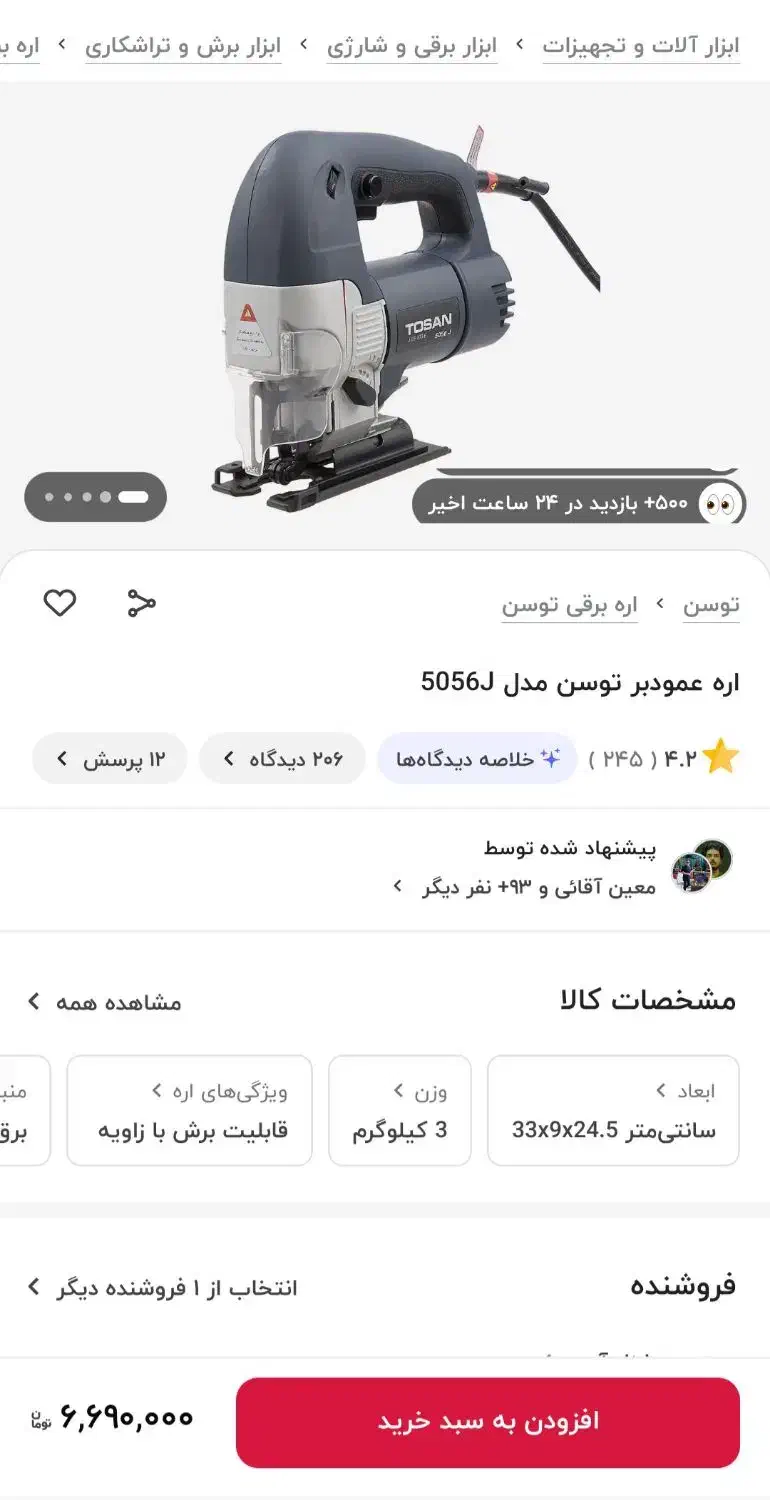Open the اره برقی توسن category link
Image resolution: width=770 pixels, height=1500 pixels.
569,605
